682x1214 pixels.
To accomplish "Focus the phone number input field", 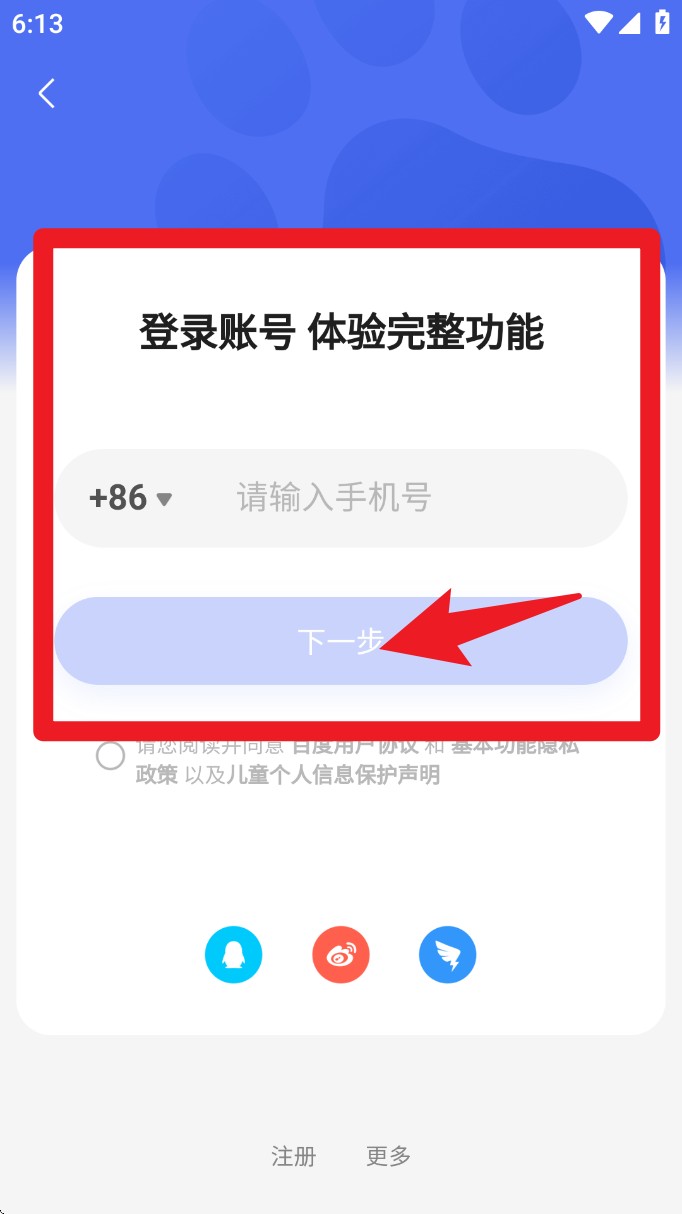I will click(x=400, y=498).
